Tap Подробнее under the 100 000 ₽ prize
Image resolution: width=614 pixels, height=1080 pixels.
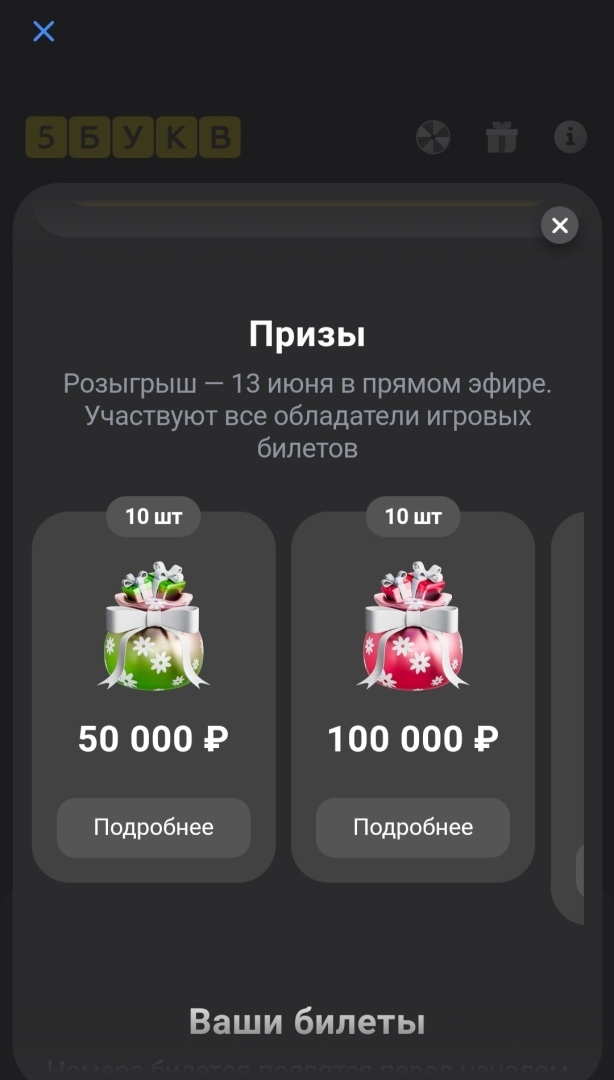[413, 827]
